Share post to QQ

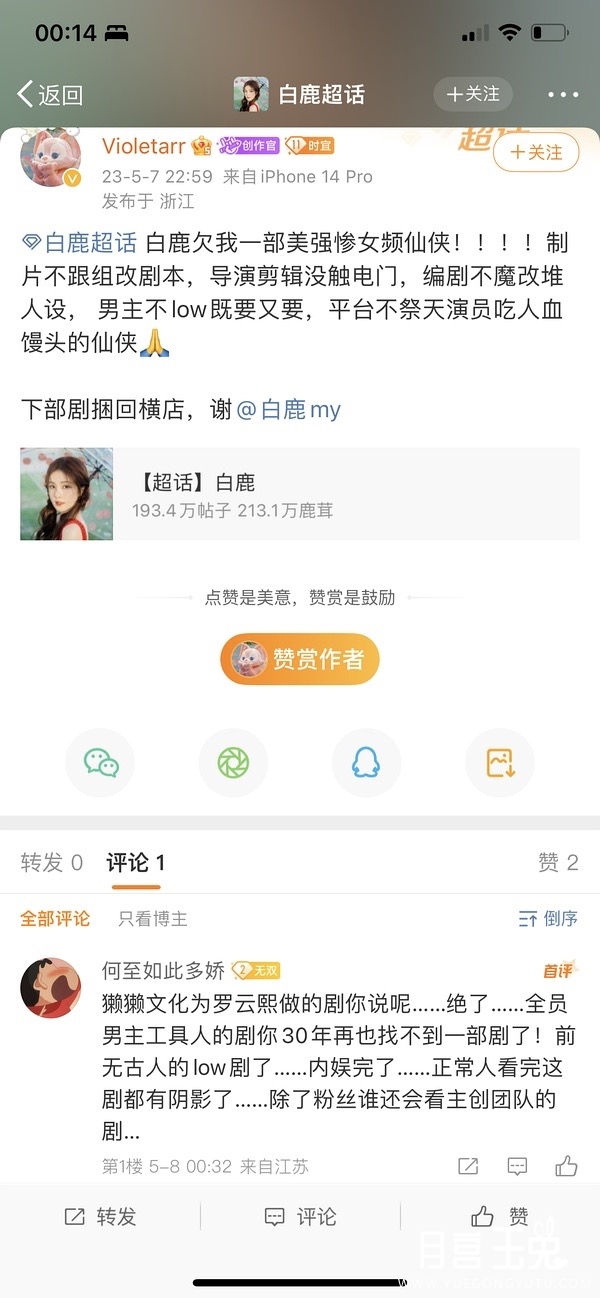(x=366, y=763)
